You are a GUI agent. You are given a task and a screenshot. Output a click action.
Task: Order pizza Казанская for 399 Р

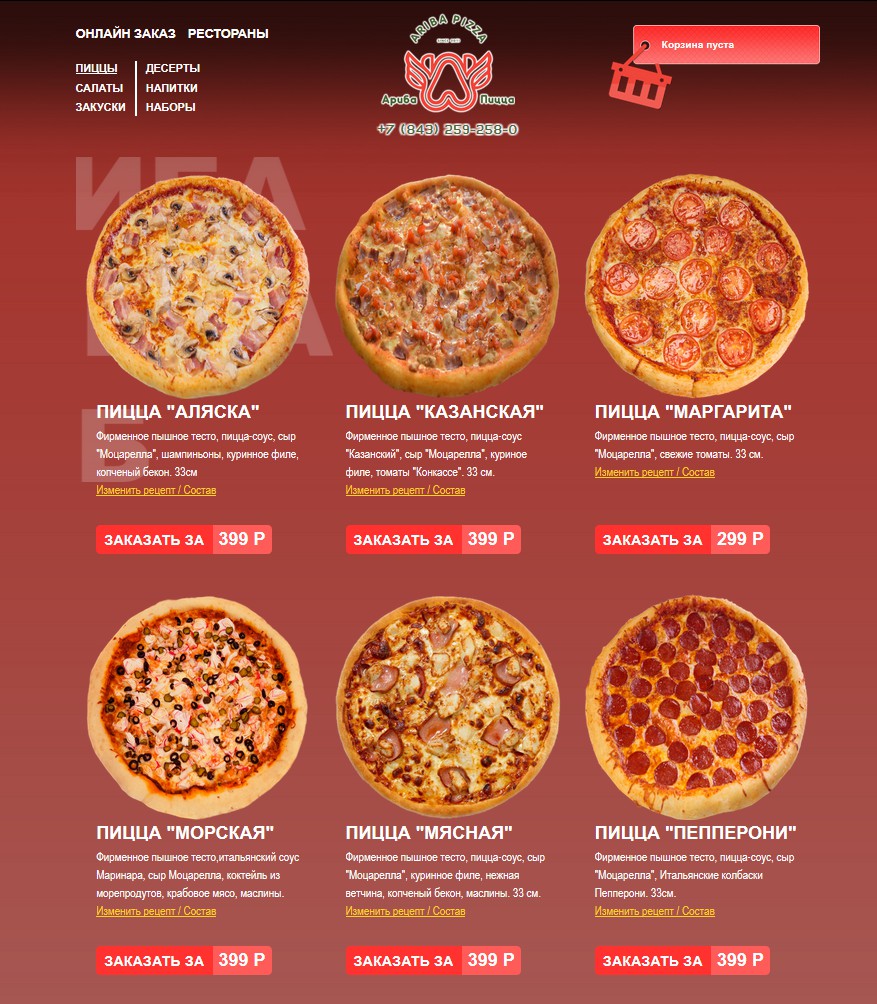(433, 540)
